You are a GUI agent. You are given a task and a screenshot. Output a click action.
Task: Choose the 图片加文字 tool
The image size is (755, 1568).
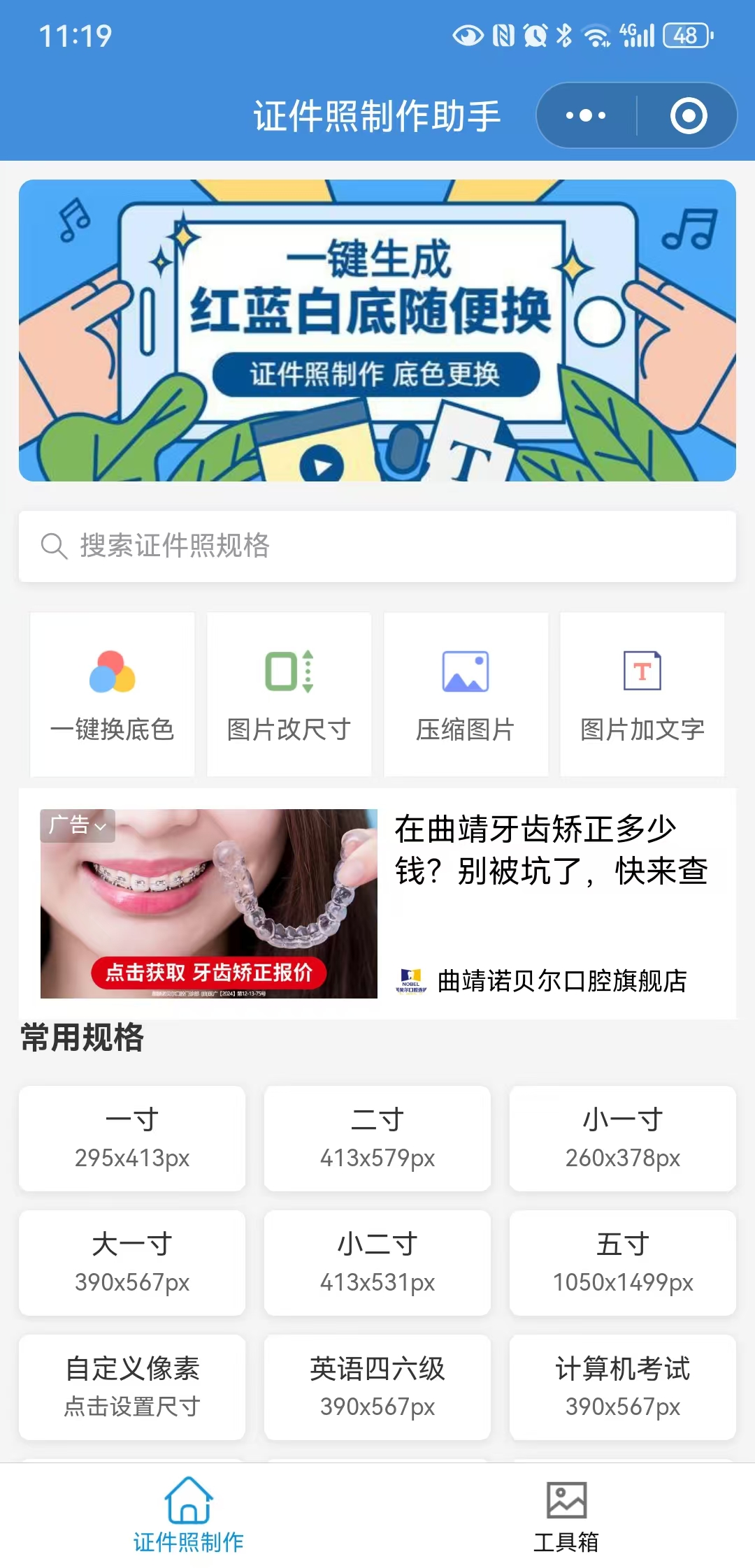coord(642,694)
